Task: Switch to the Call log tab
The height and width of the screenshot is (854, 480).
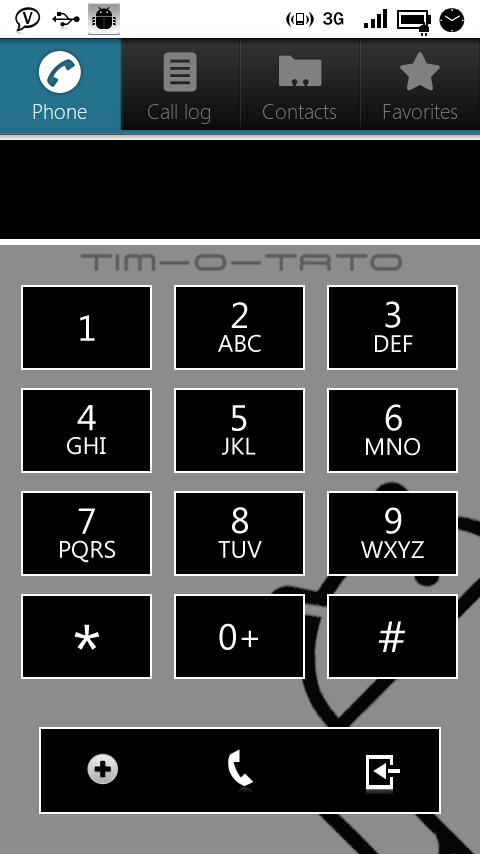Action: click(180, 84)
